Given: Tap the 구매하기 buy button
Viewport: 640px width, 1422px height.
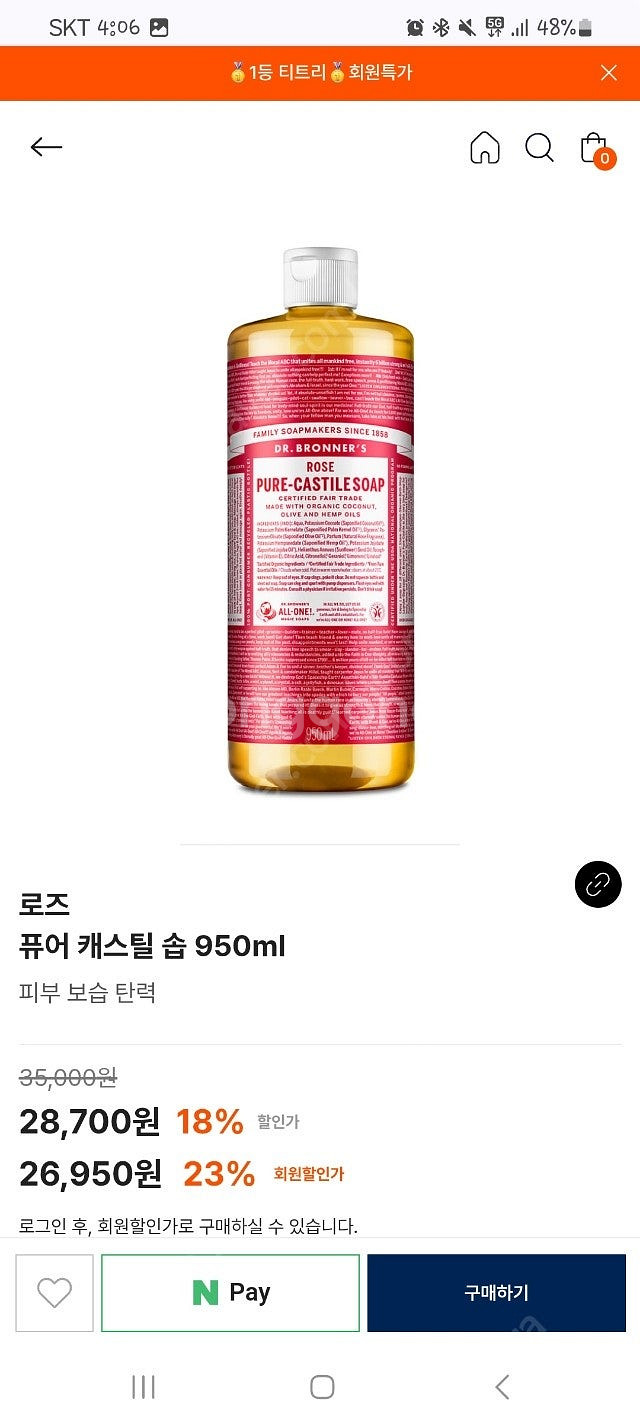Looking at the screenshot, I should pos(496,1293).
